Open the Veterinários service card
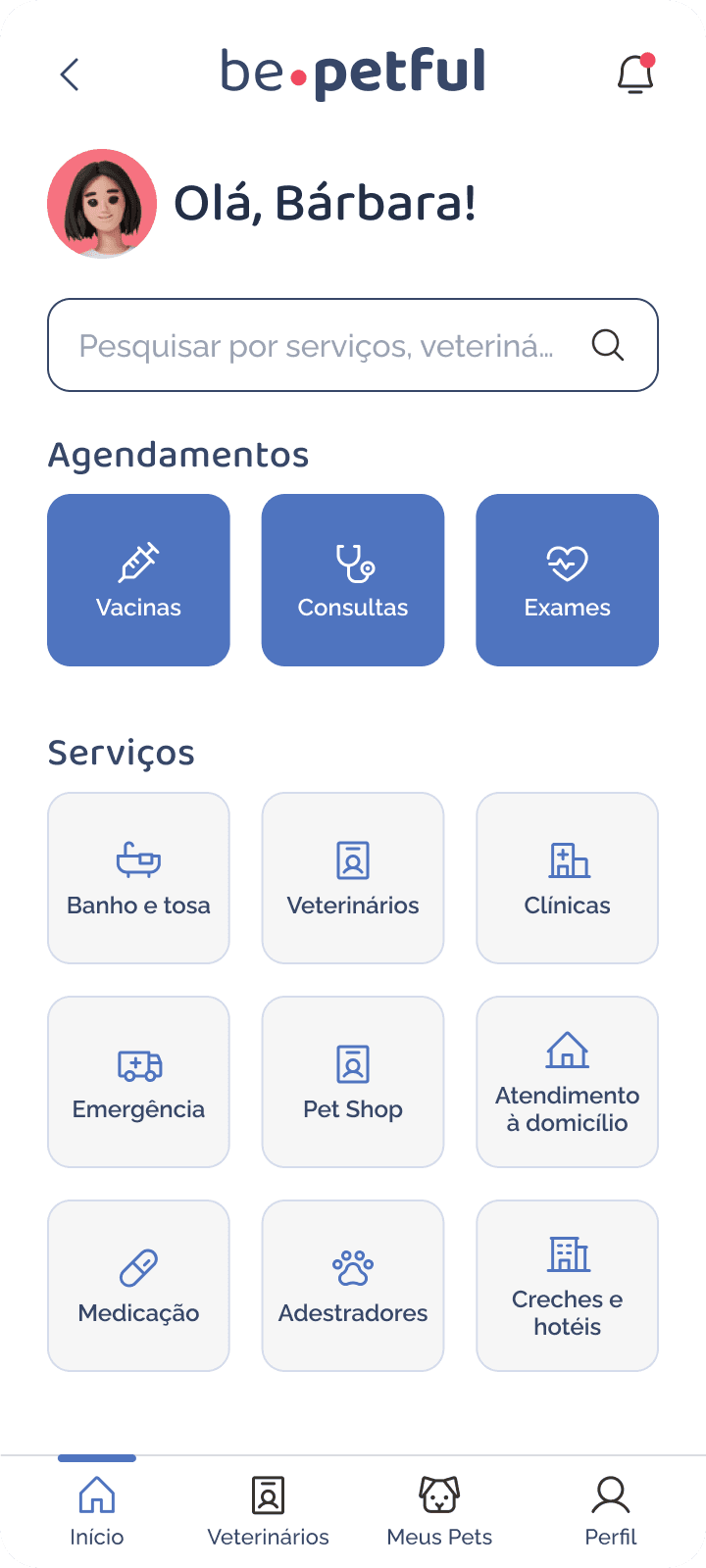Screen dimensions: 706x1568 tap(353, 878)
